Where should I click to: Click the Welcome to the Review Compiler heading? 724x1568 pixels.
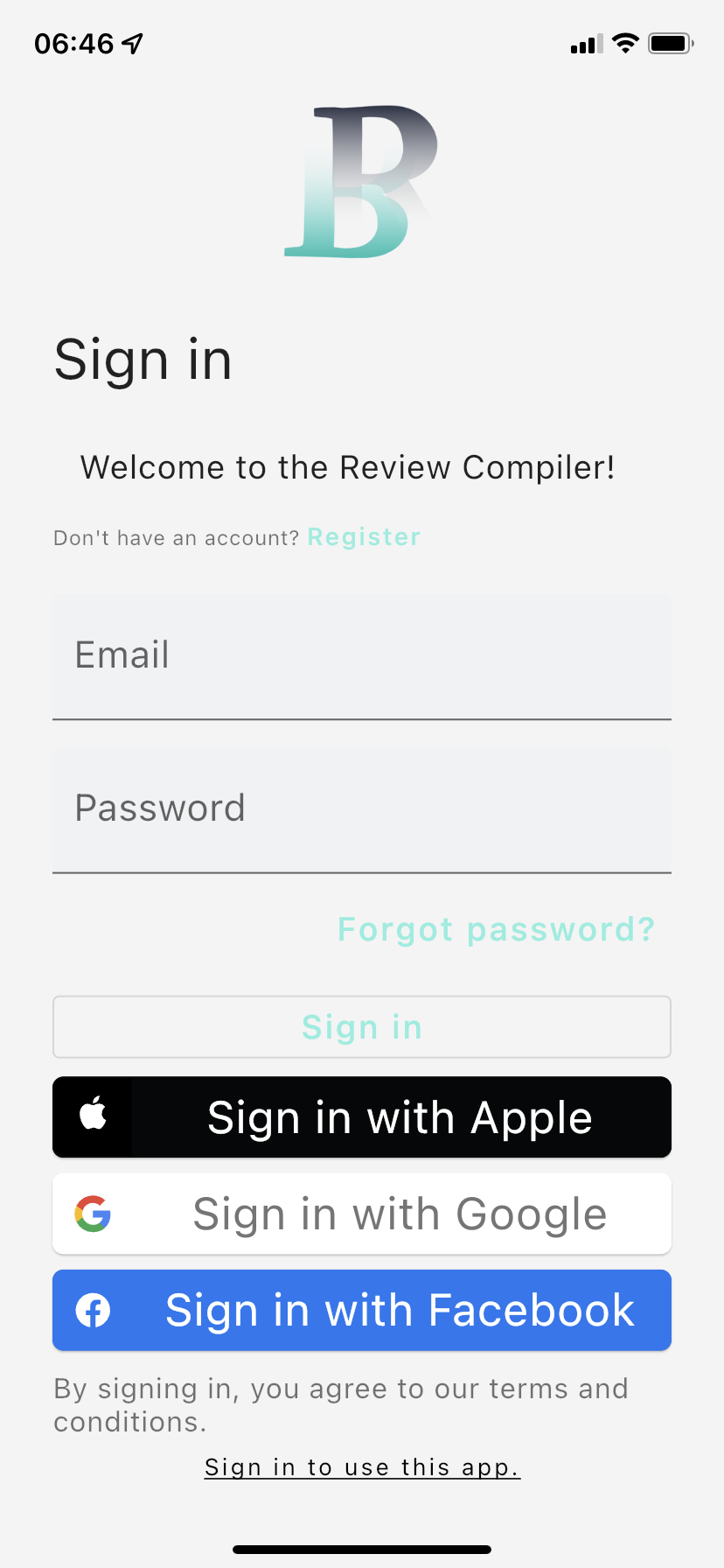tap(347, 467)
